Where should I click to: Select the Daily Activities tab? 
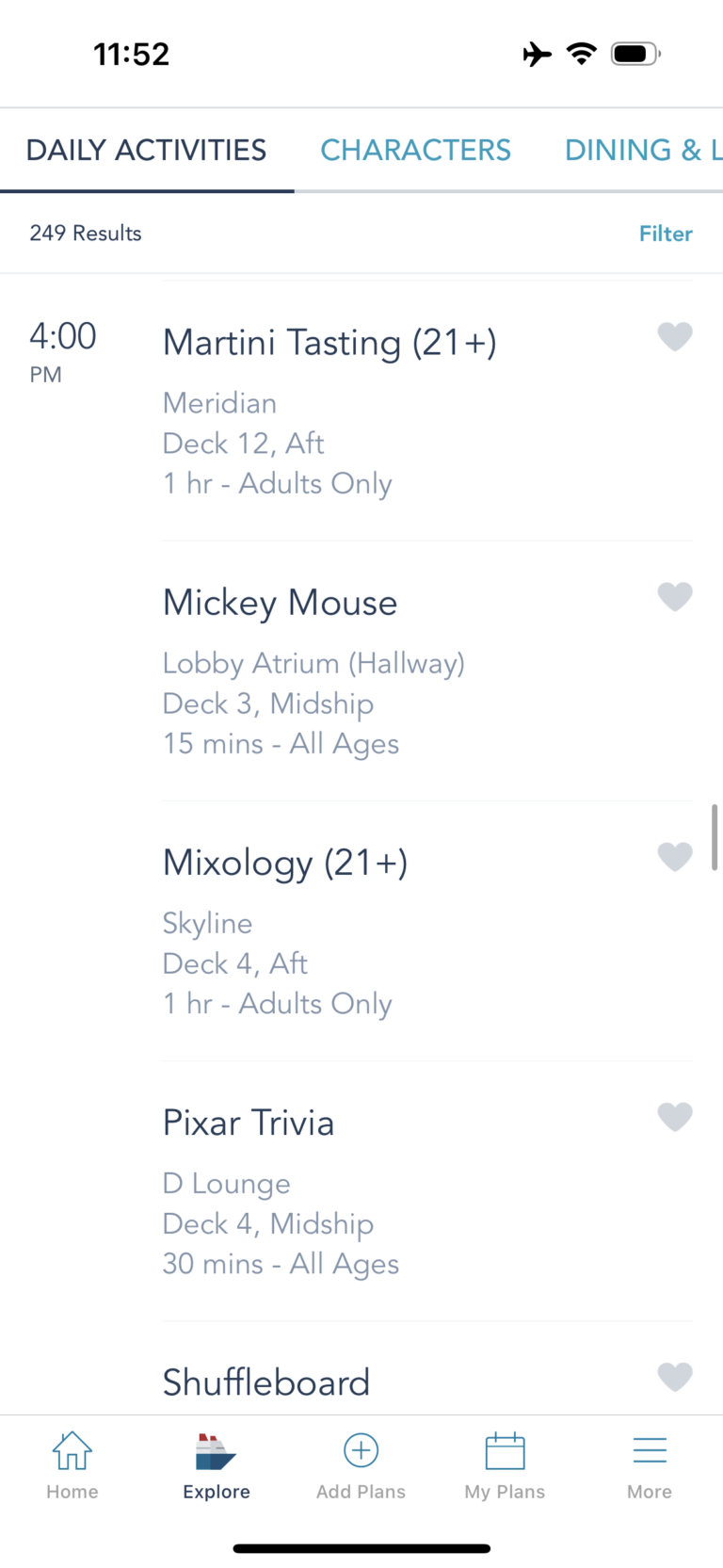tap(146, 150)
